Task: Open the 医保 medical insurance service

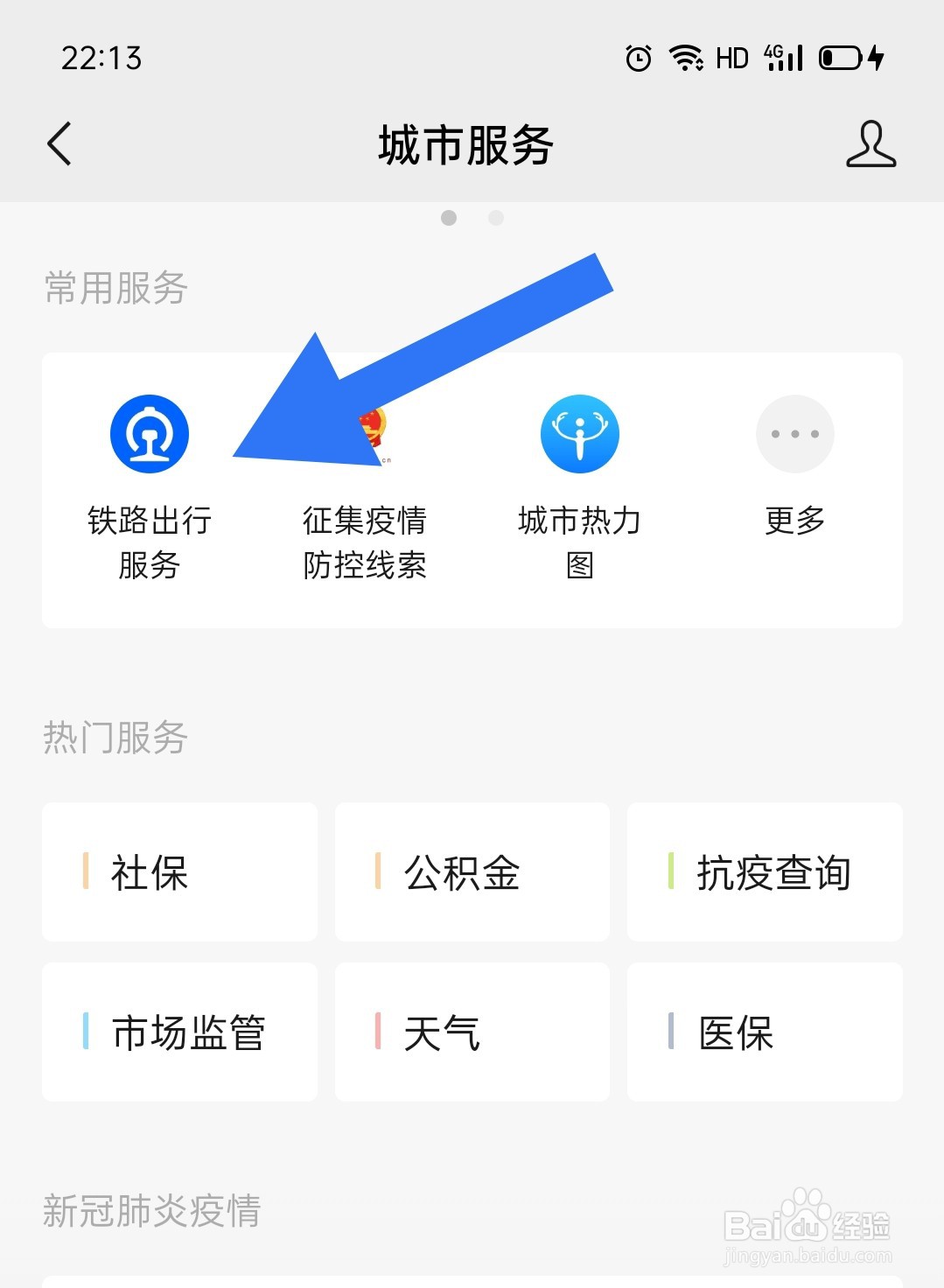Action: (x=764, y=1032)
